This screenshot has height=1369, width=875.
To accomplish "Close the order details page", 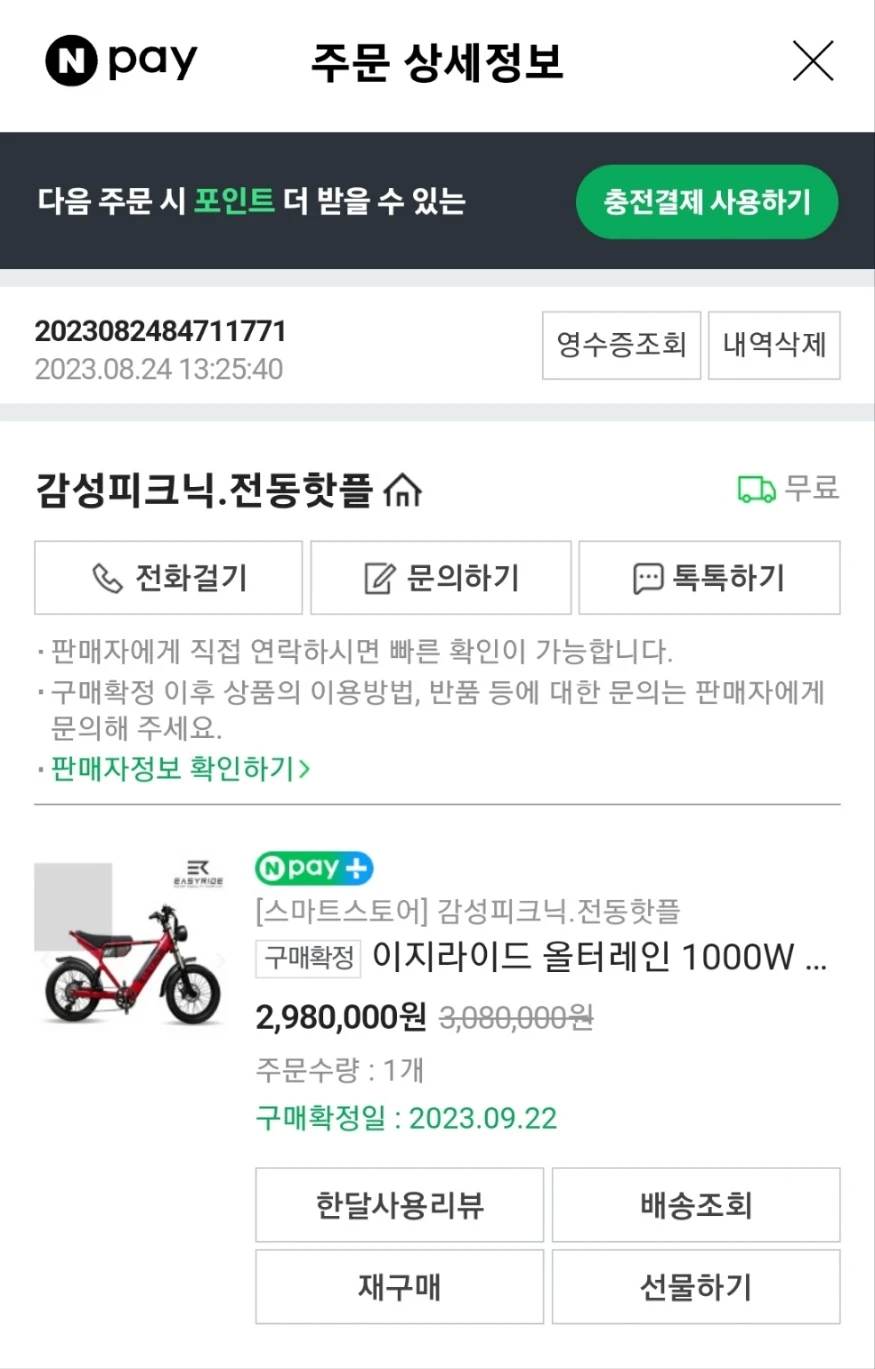I will click(812, 62).
